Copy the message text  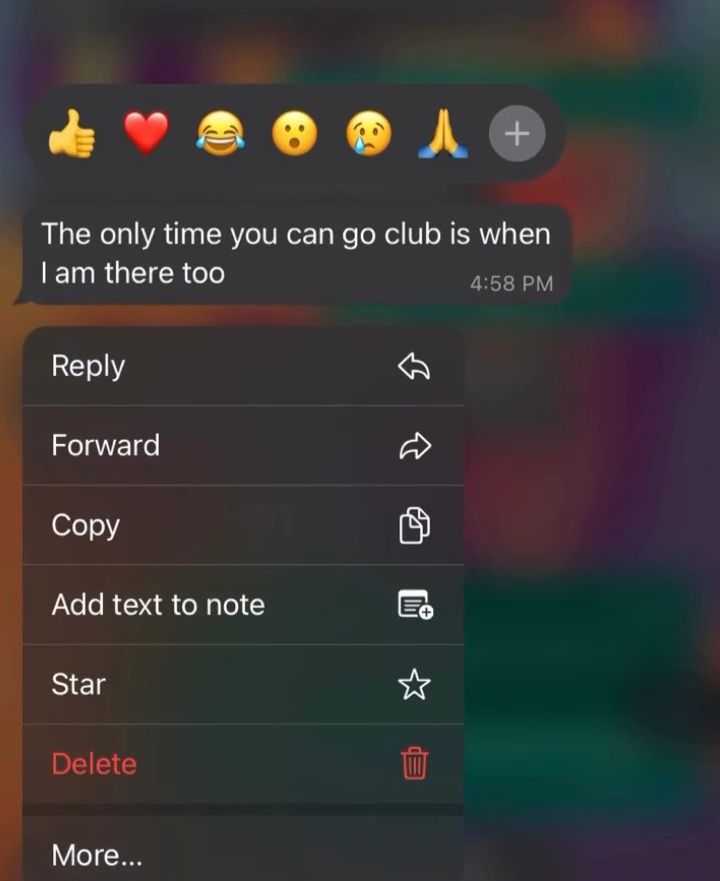click(242, 525)
